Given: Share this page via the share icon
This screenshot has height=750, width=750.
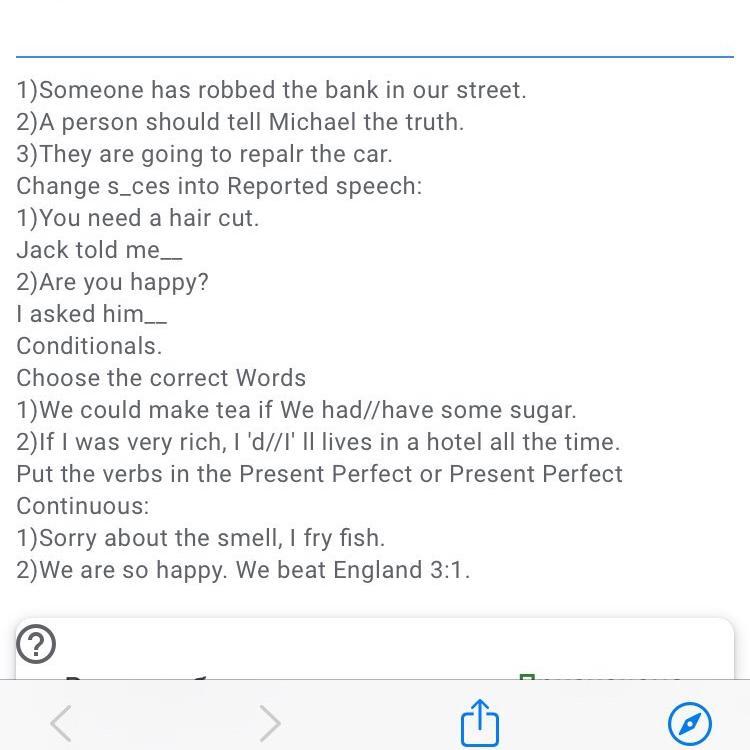Looking at the screenshot, I should click(x=480, y=722).
